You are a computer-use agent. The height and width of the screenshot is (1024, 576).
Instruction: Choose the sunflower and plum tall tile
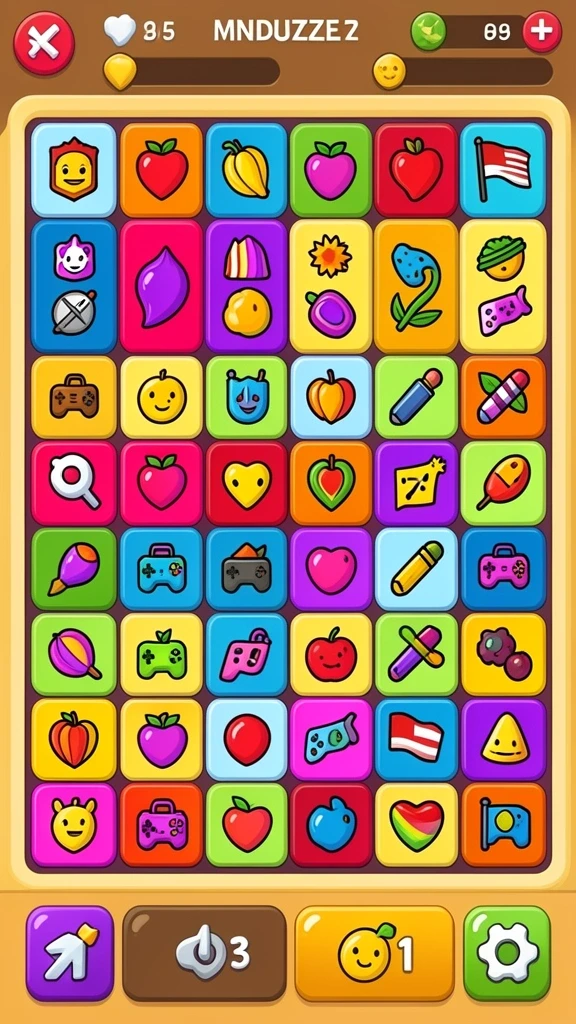tap(331, 286)
